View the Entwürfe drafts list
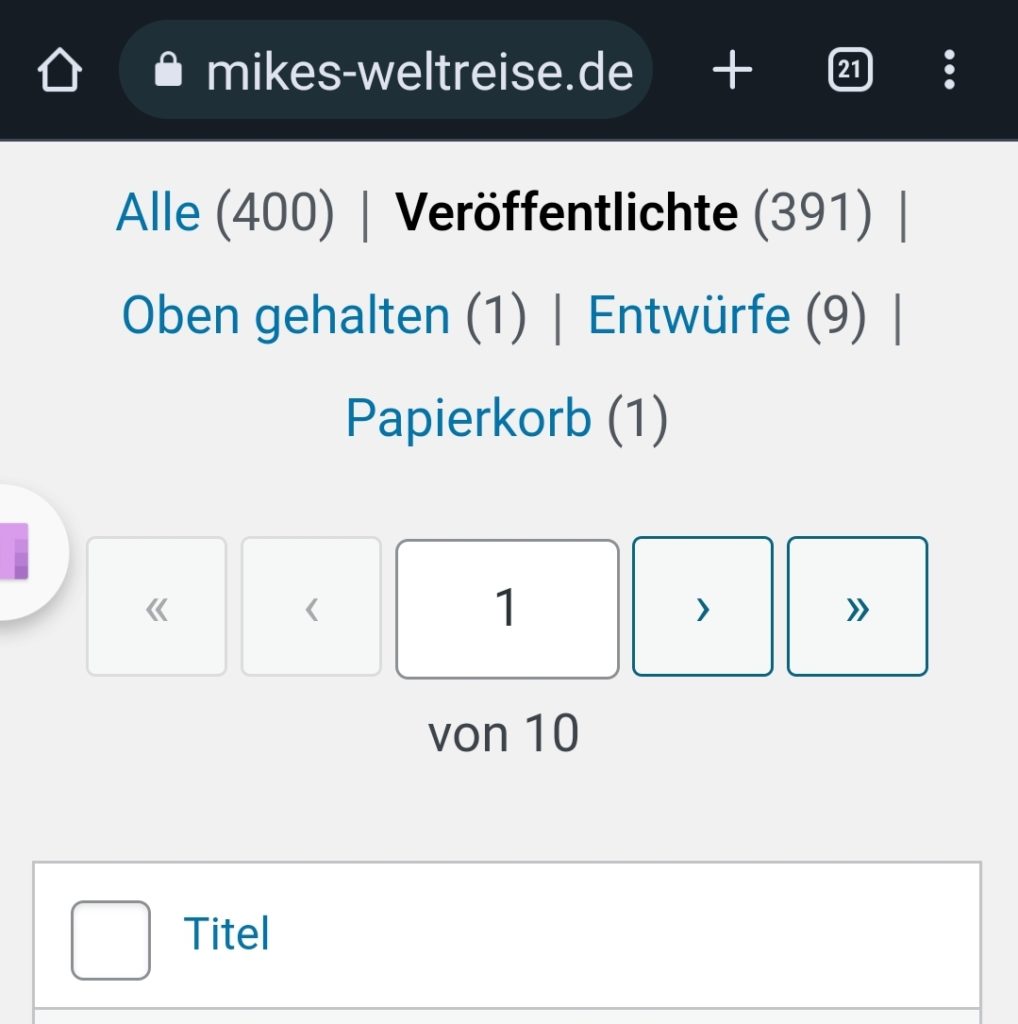This screenshot has height=1024, width=1018. (x=688, y=316)
